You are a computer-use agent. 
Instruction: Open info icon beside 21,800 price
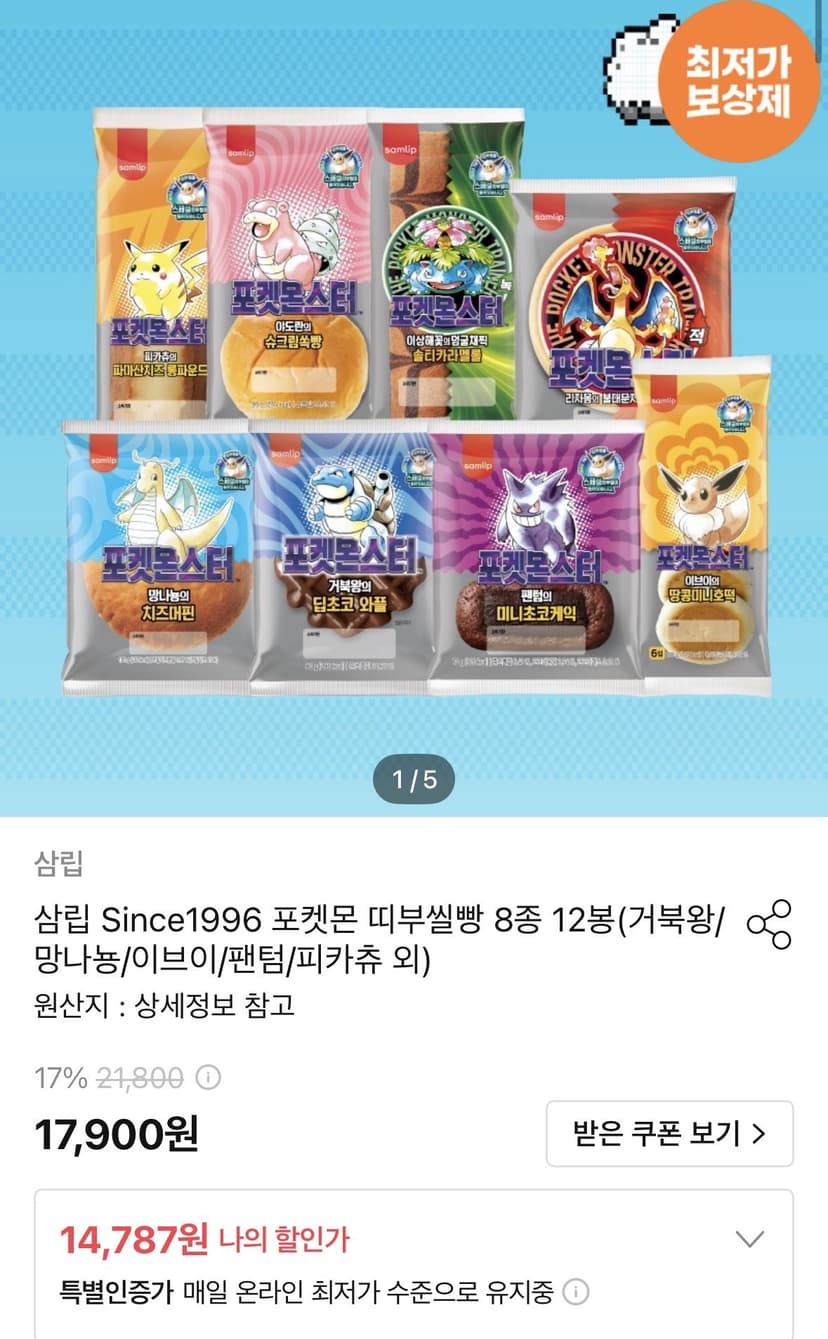[208, 1078]
